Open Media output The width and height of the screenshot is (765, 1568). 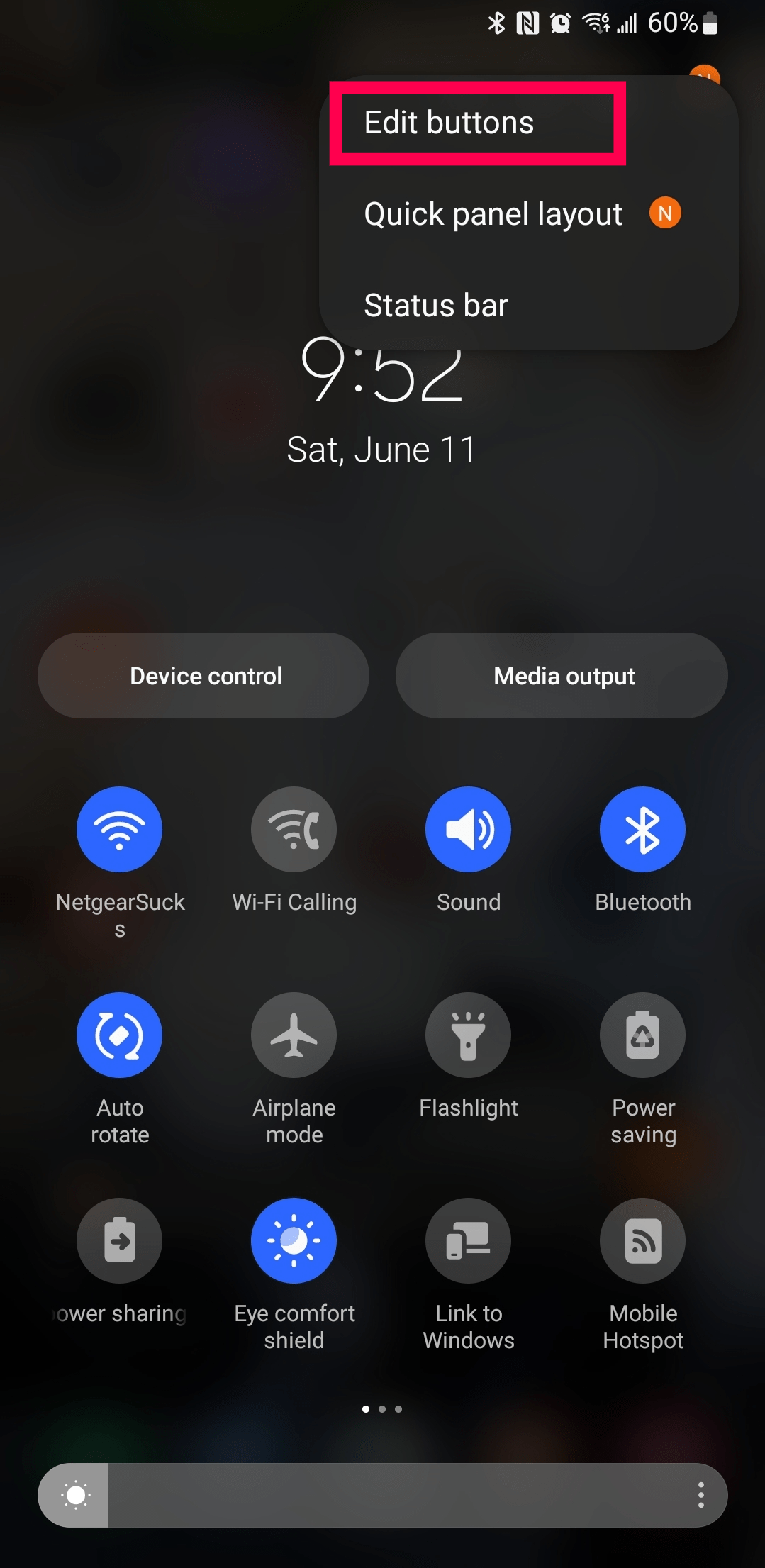pos(562,675)
